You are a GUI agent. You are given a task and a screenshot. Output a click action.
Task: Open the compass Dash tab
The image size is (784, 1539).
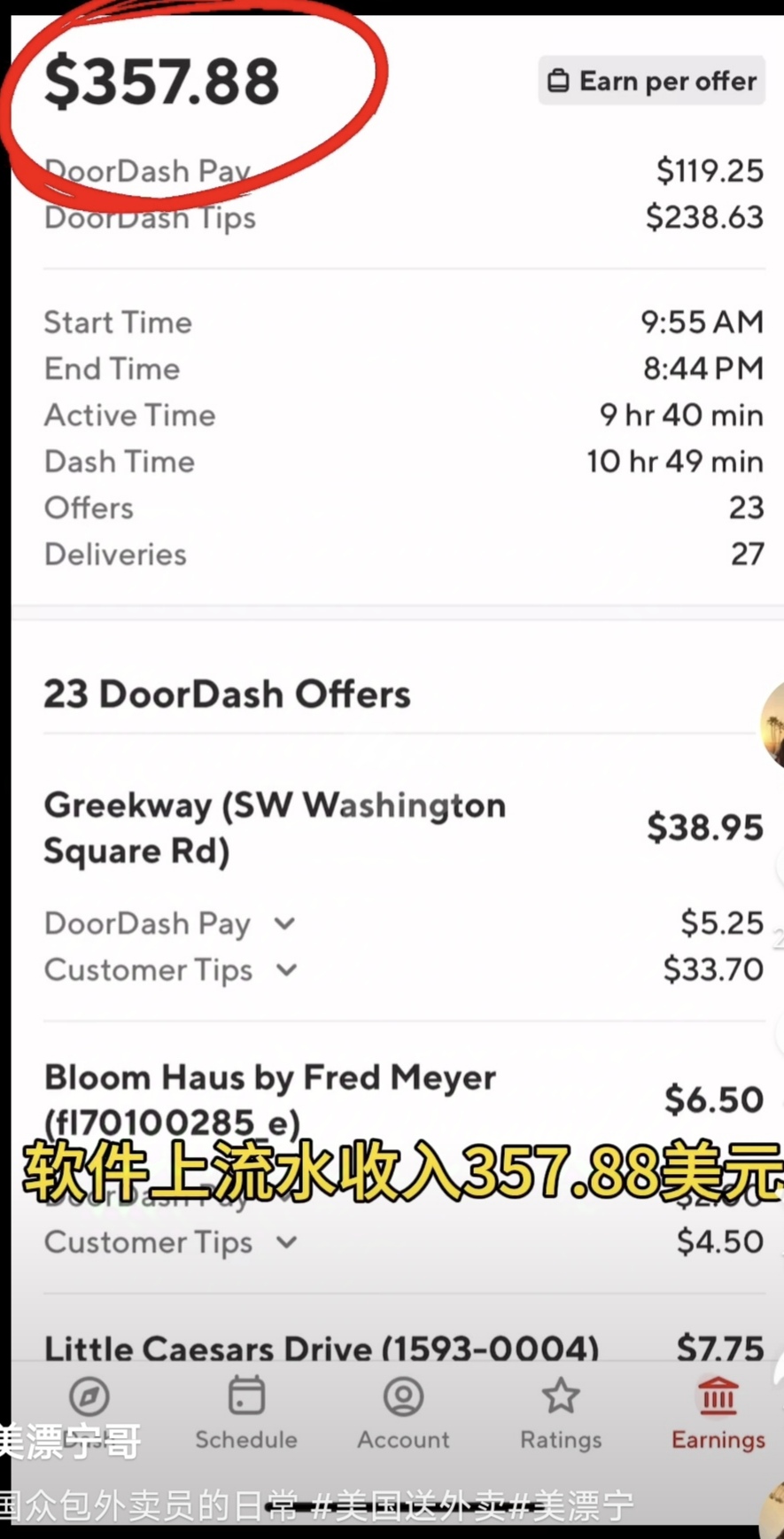click(89, 1397)
